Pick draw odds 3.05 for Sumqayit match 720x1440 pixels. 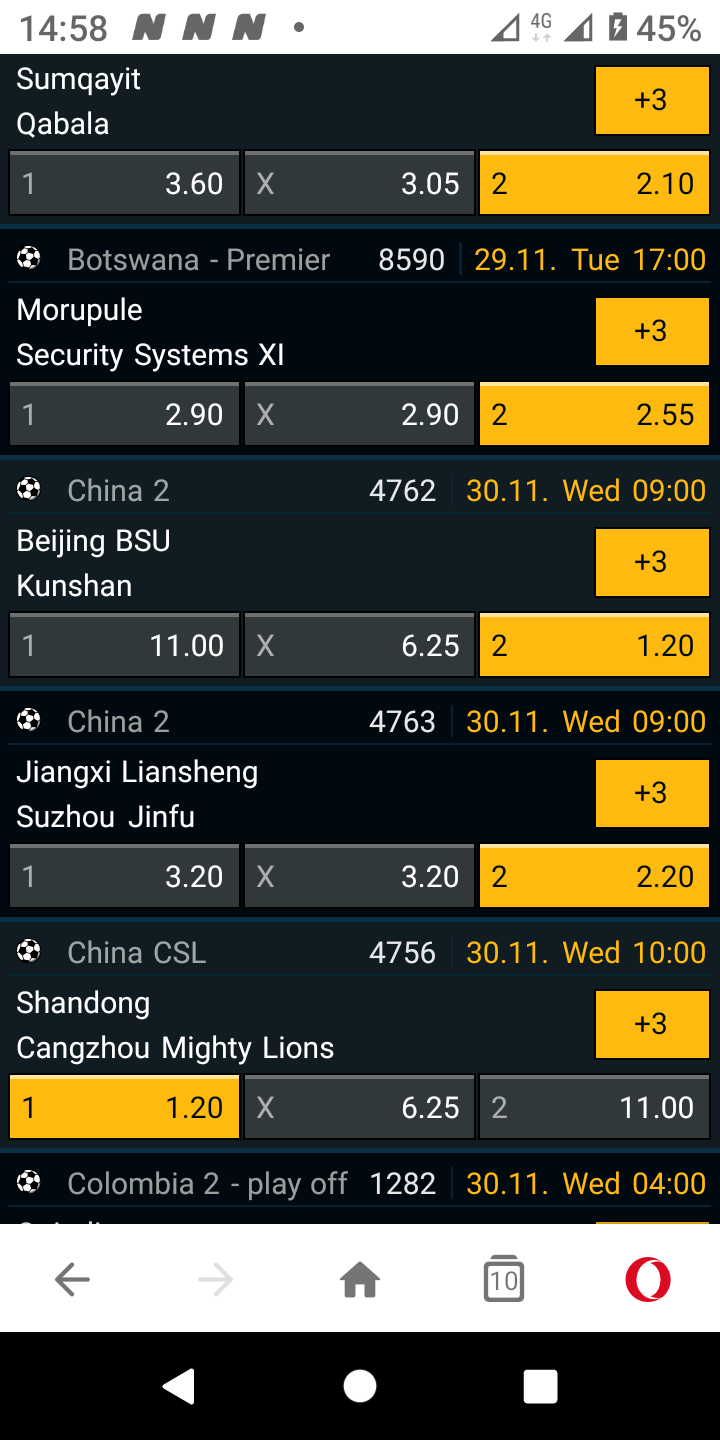coord(359,183)
